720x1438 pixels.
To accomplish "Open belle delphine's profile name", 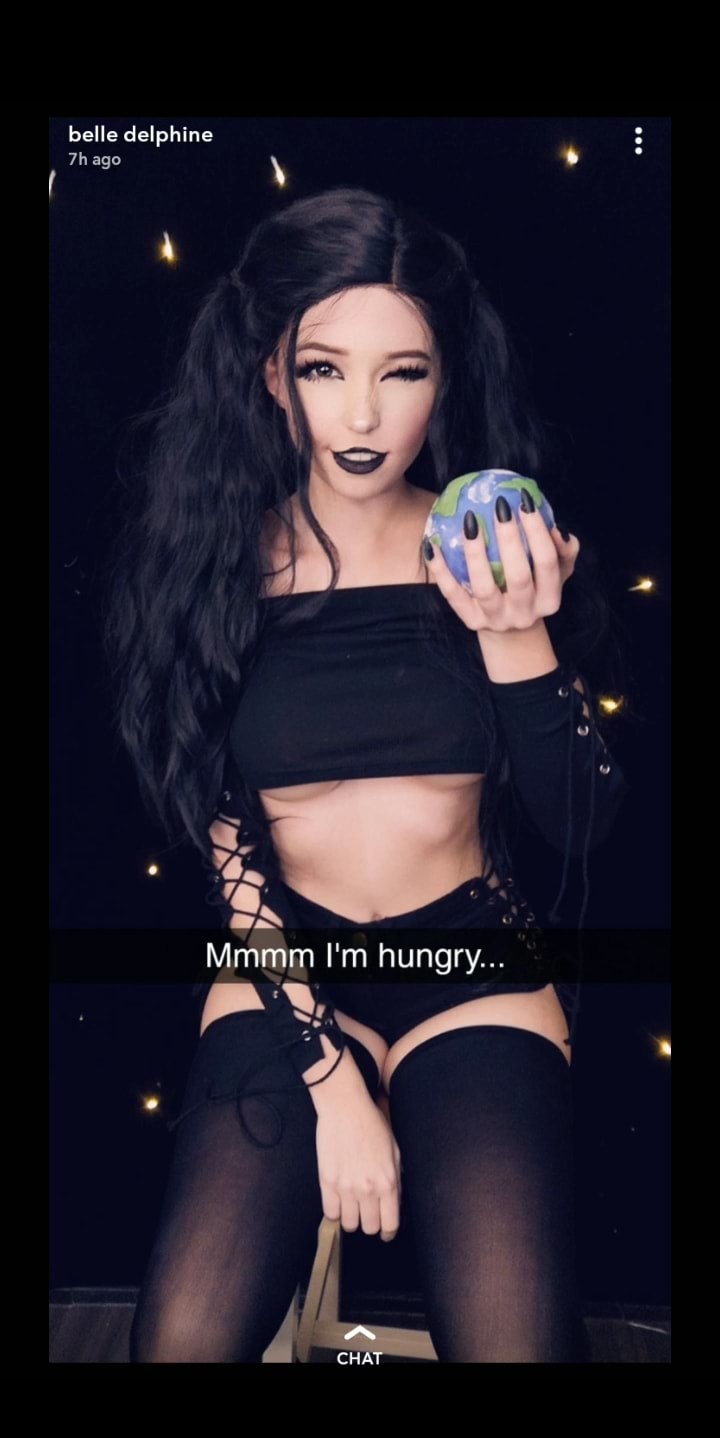I will pos(140,135).
